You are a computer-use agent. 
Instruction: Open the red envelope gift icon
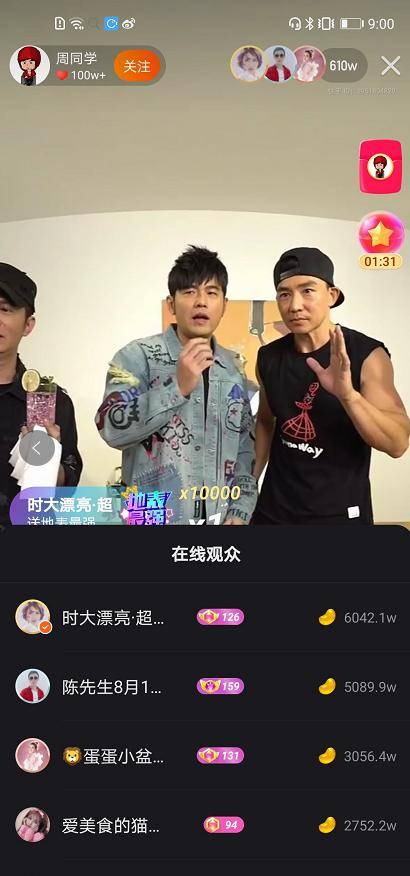click(x=380, y=166)
